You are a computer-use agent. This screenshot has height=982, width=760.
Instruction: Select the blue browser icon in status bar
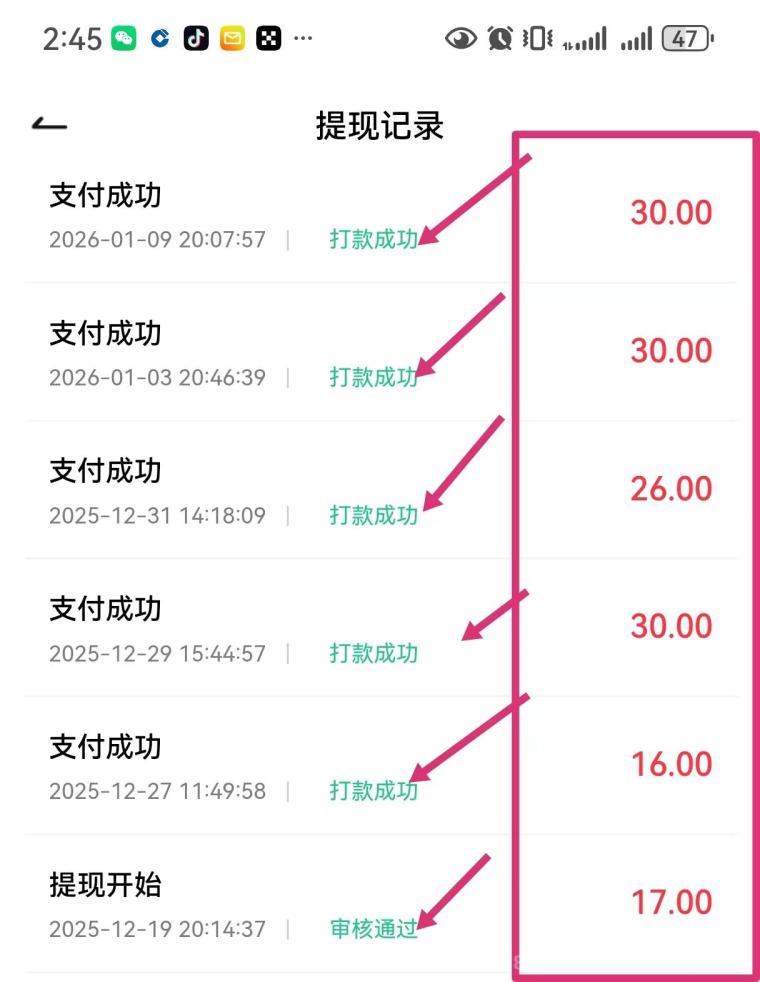point(161,38)
